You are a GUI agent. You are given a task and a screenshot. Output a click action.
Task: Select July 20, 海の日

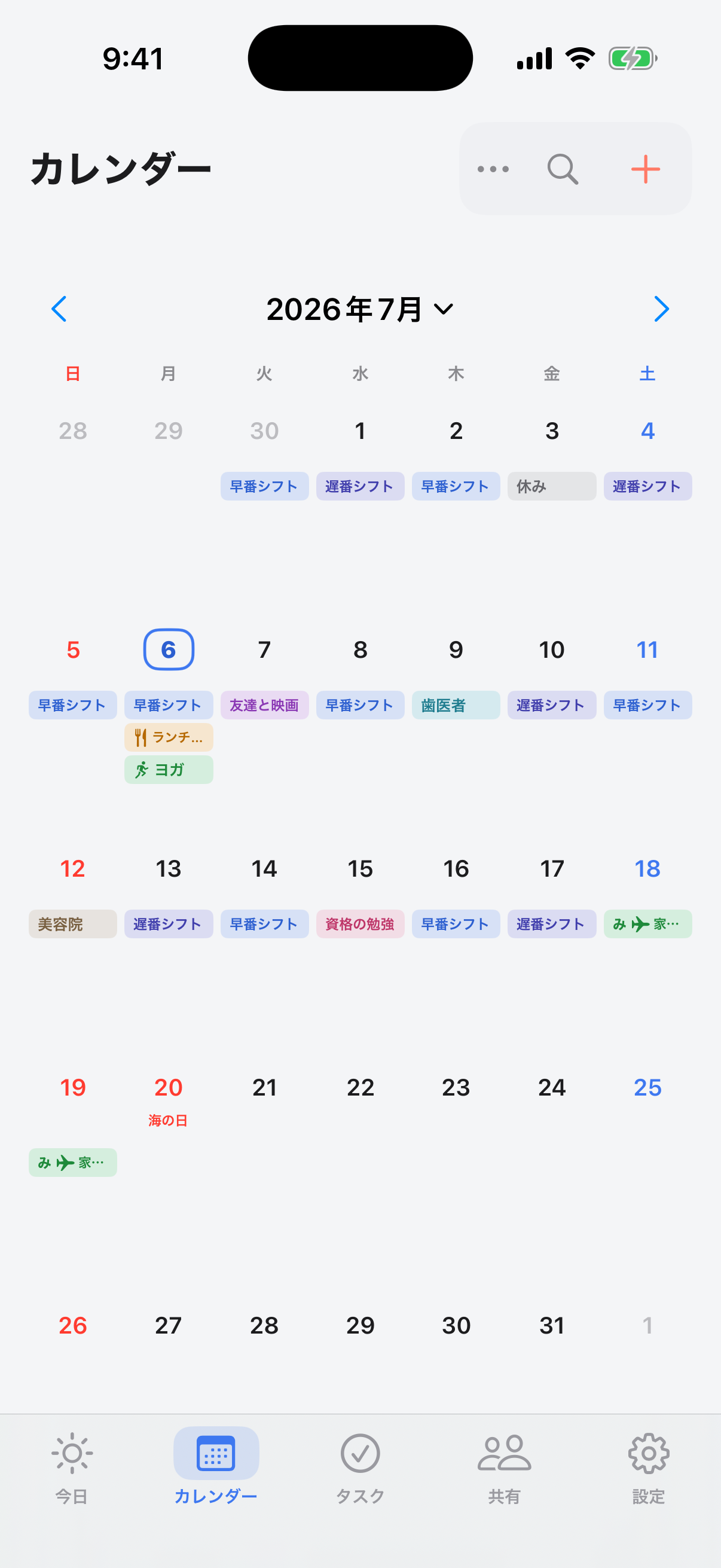click(169, 1098)
